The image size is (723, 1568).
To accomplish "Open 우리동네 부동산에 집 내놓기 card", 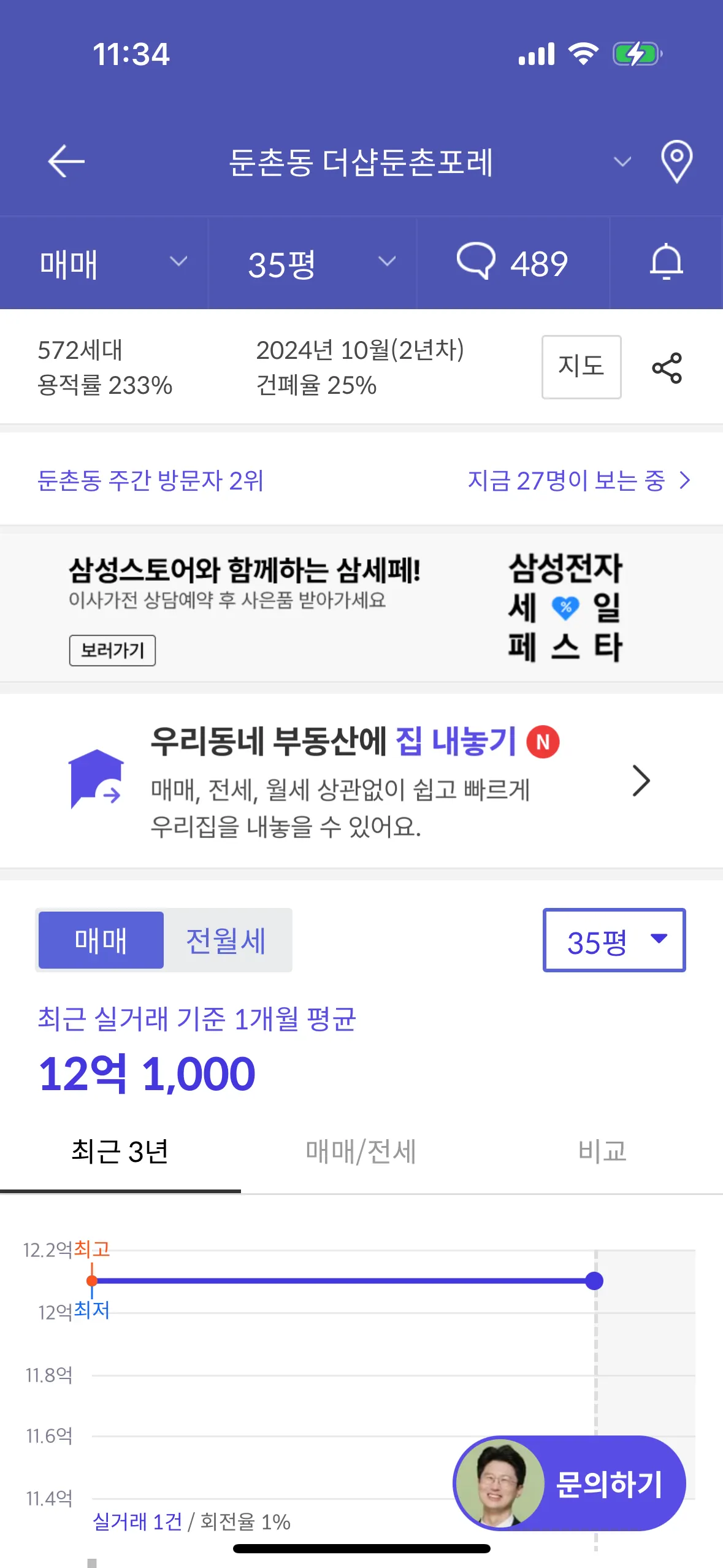I will [361, 780].
